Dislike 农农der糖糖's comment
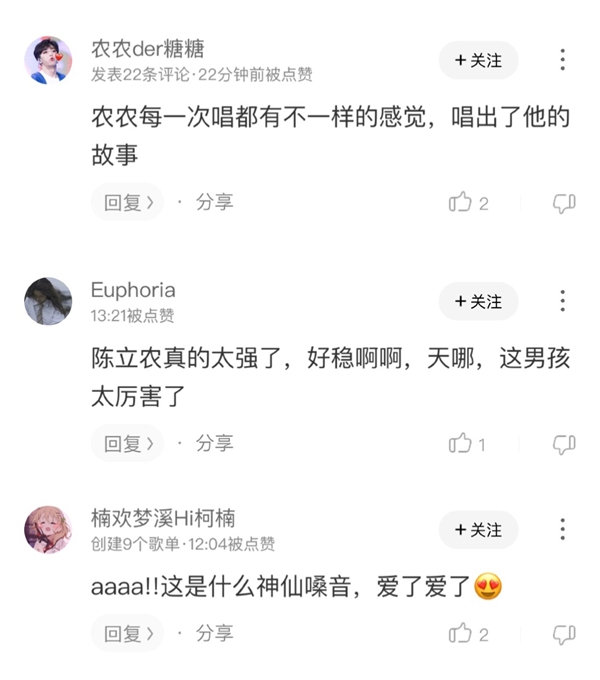The height and width of the screenshot is (680, 600). (x=564, y=203)
